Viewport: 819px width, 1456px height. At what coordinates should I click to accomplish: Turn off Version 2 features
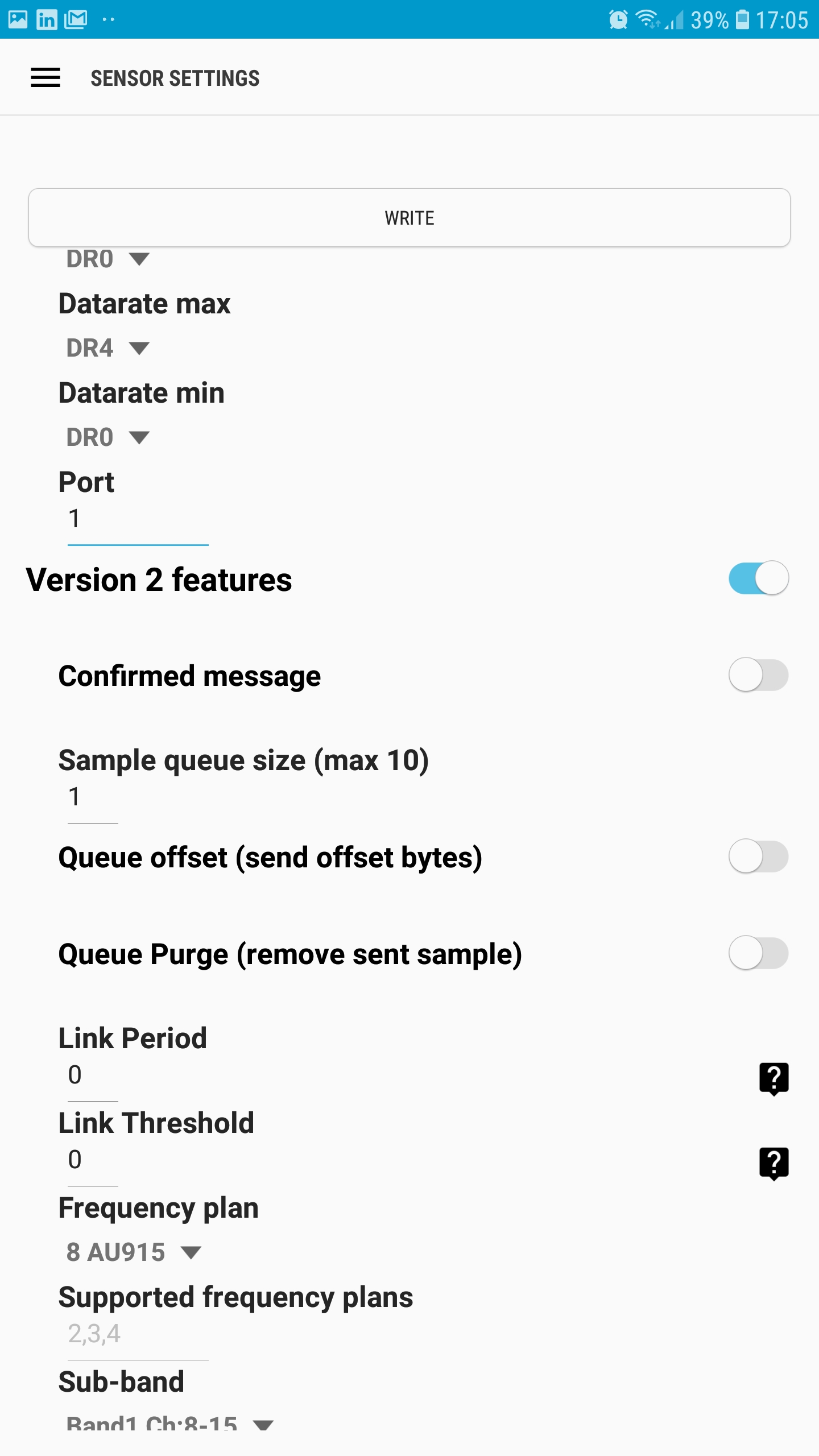click(759, 578)
